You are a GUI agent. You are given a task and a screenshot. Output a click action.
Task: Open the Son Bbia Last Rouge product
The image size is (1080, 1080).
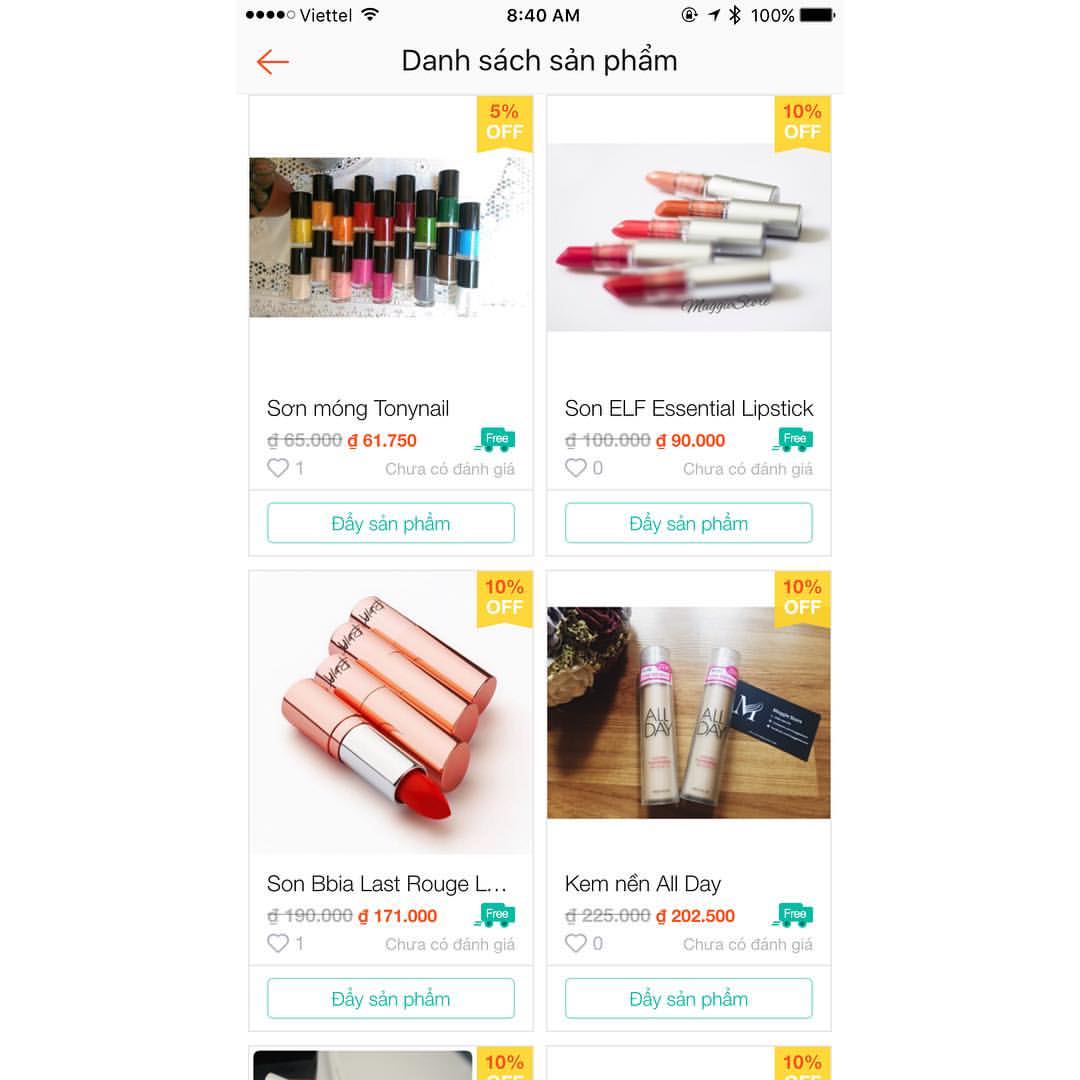pyautogui.click(x=390, y=712)
